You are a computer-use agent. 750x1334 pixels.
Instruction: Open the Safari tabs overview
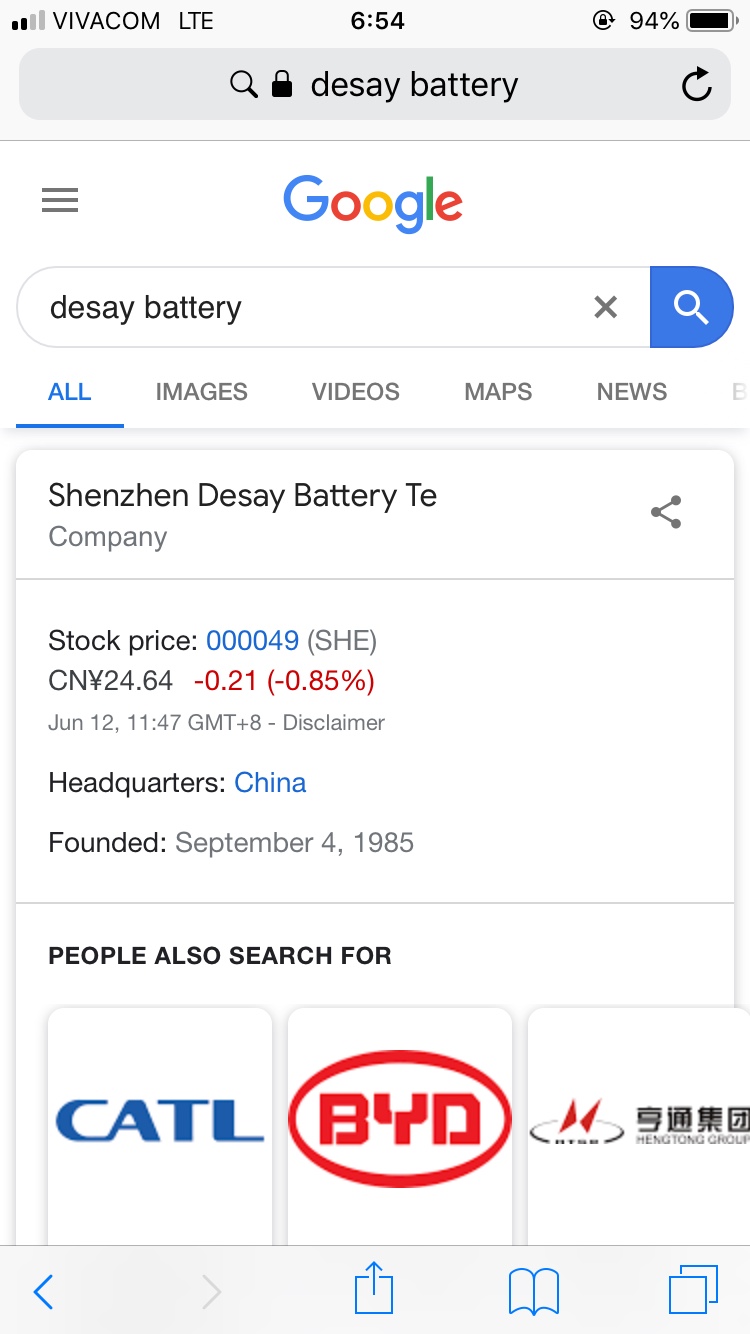click(x=693, y=1290)
